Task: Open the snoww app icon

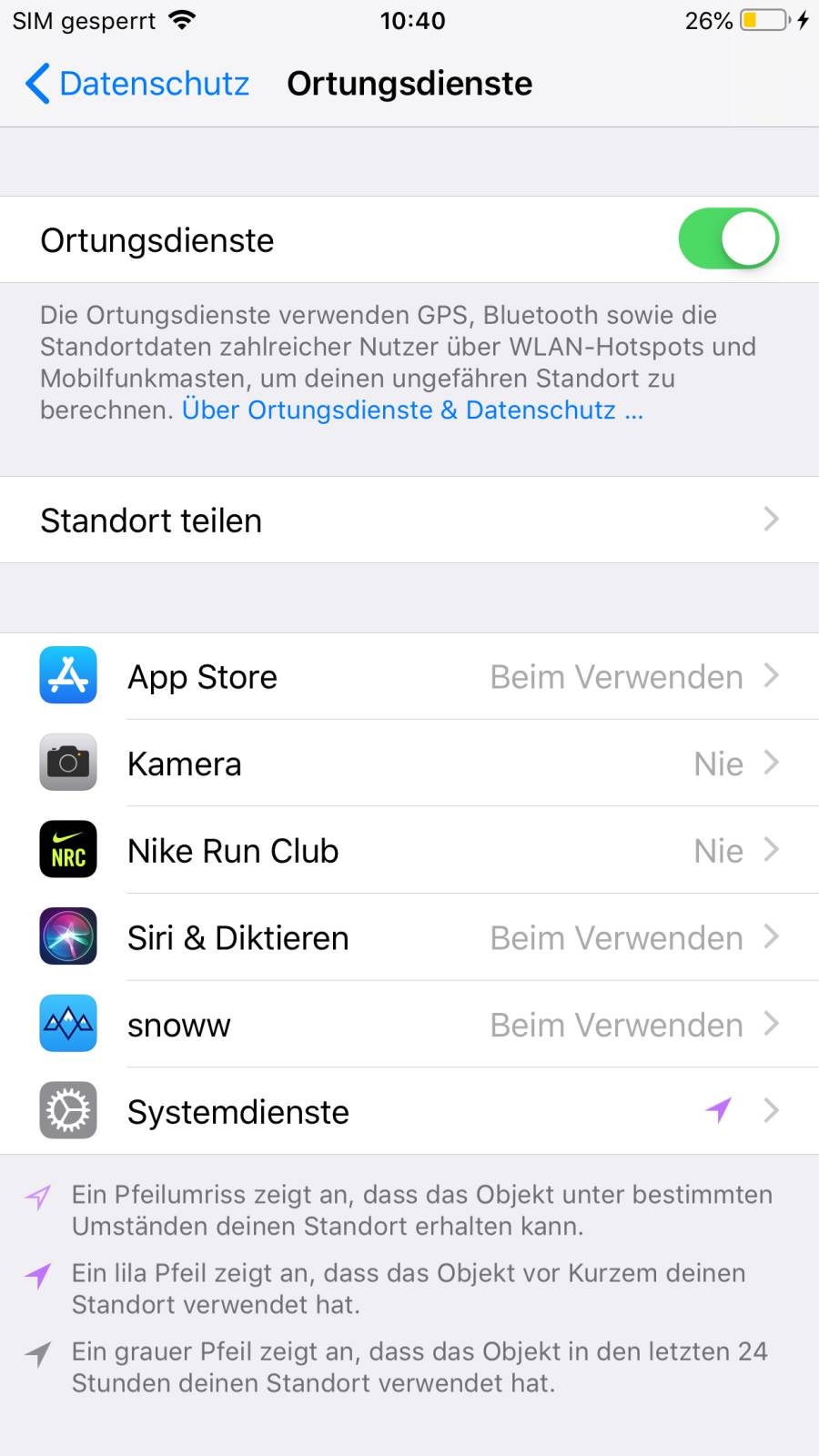Action: [x=67, y=1024]
